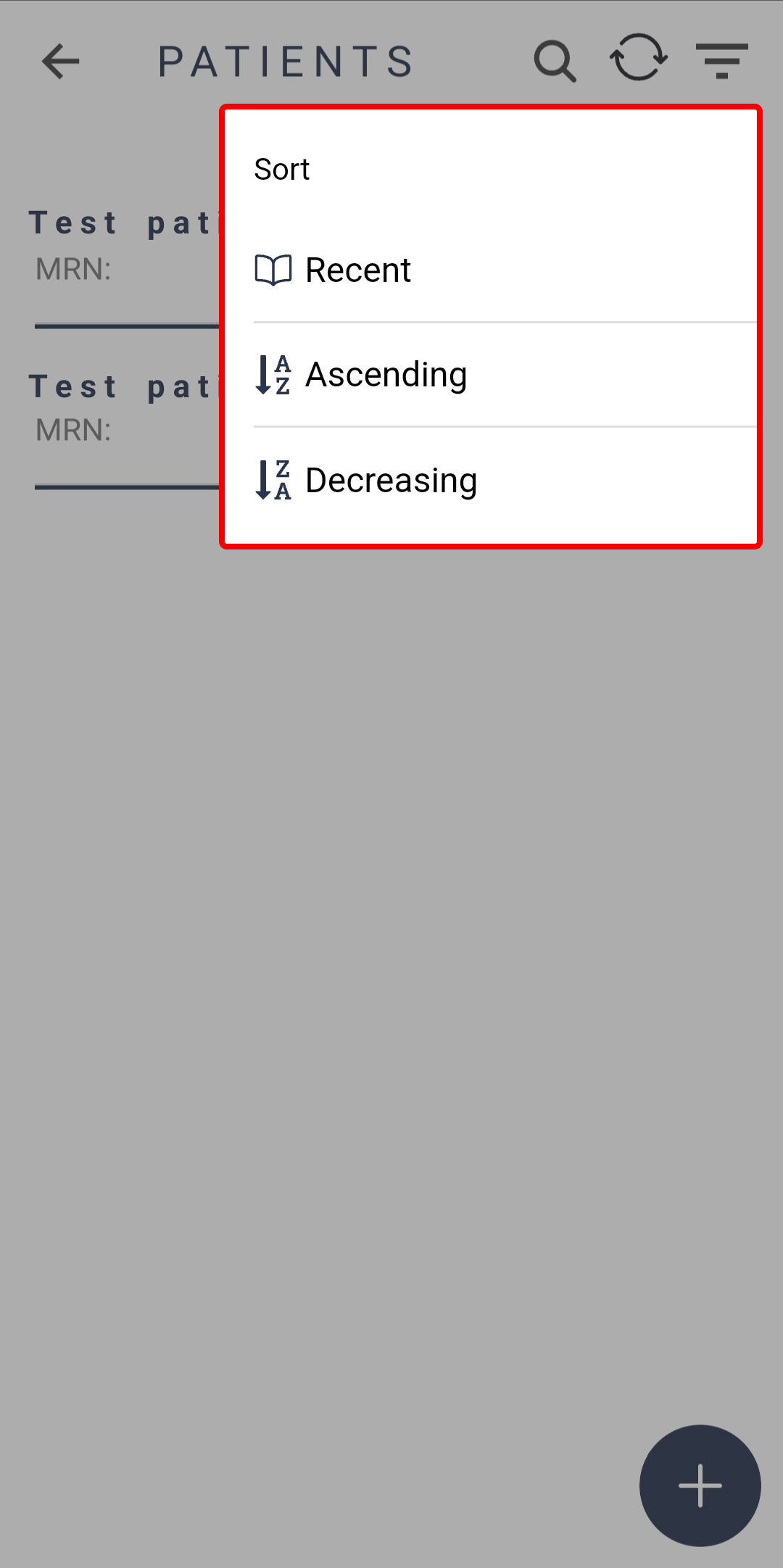Select the Decreasing sort option
The height and width of the screenshot is (1568, 783).
tap(491, 480)
